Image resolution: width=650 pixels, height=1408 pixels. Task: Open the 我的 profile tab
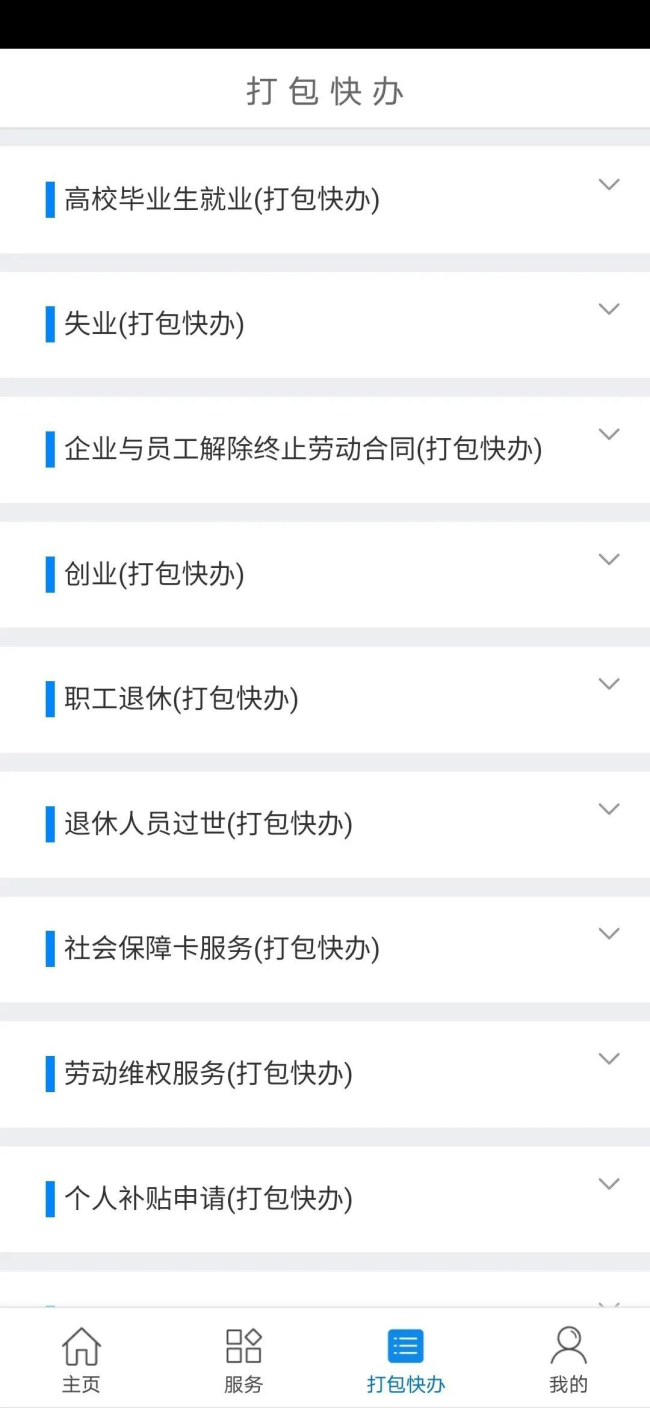(x=568, y=1359)
